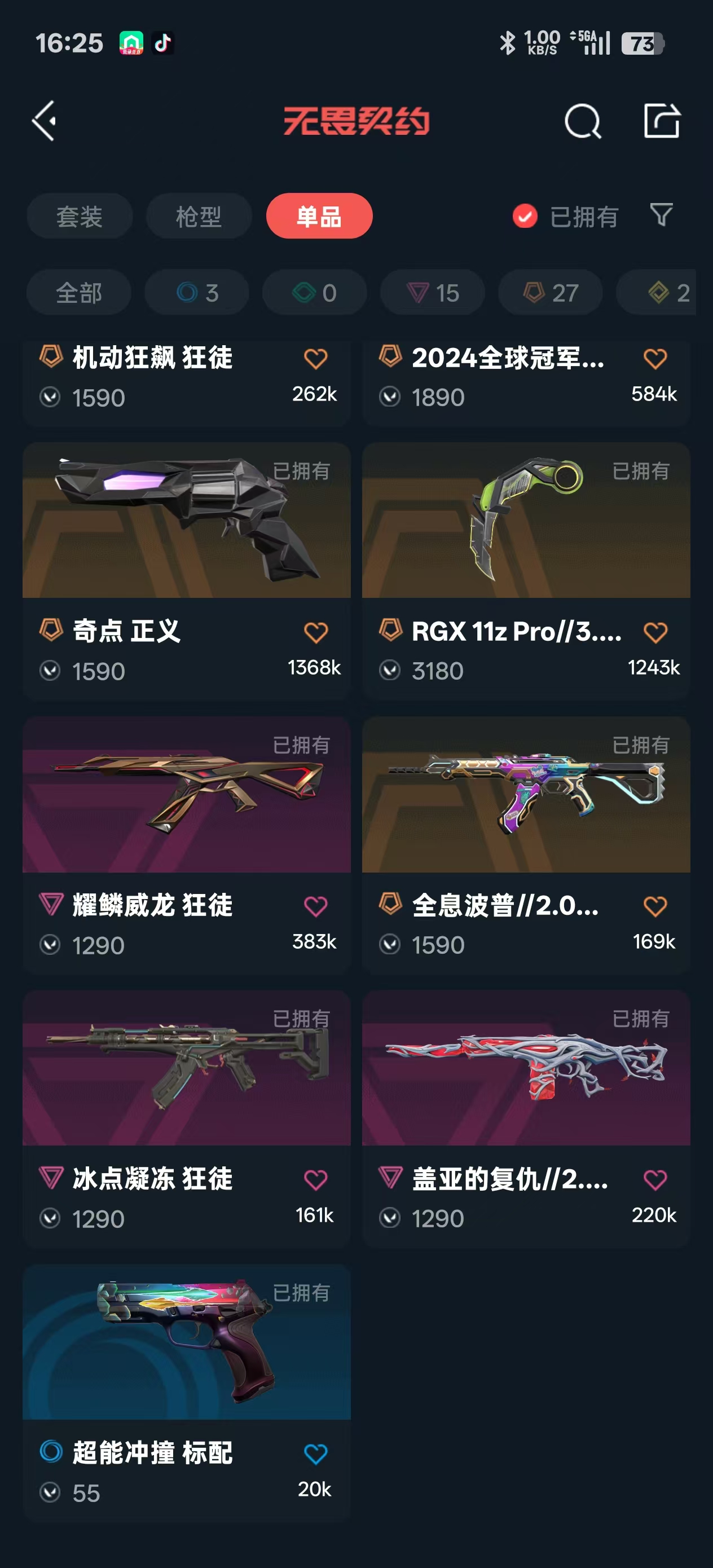This screenshot has width=713, height=1568.
Task: Select the 全部 rarity chip
Action: 78,293
